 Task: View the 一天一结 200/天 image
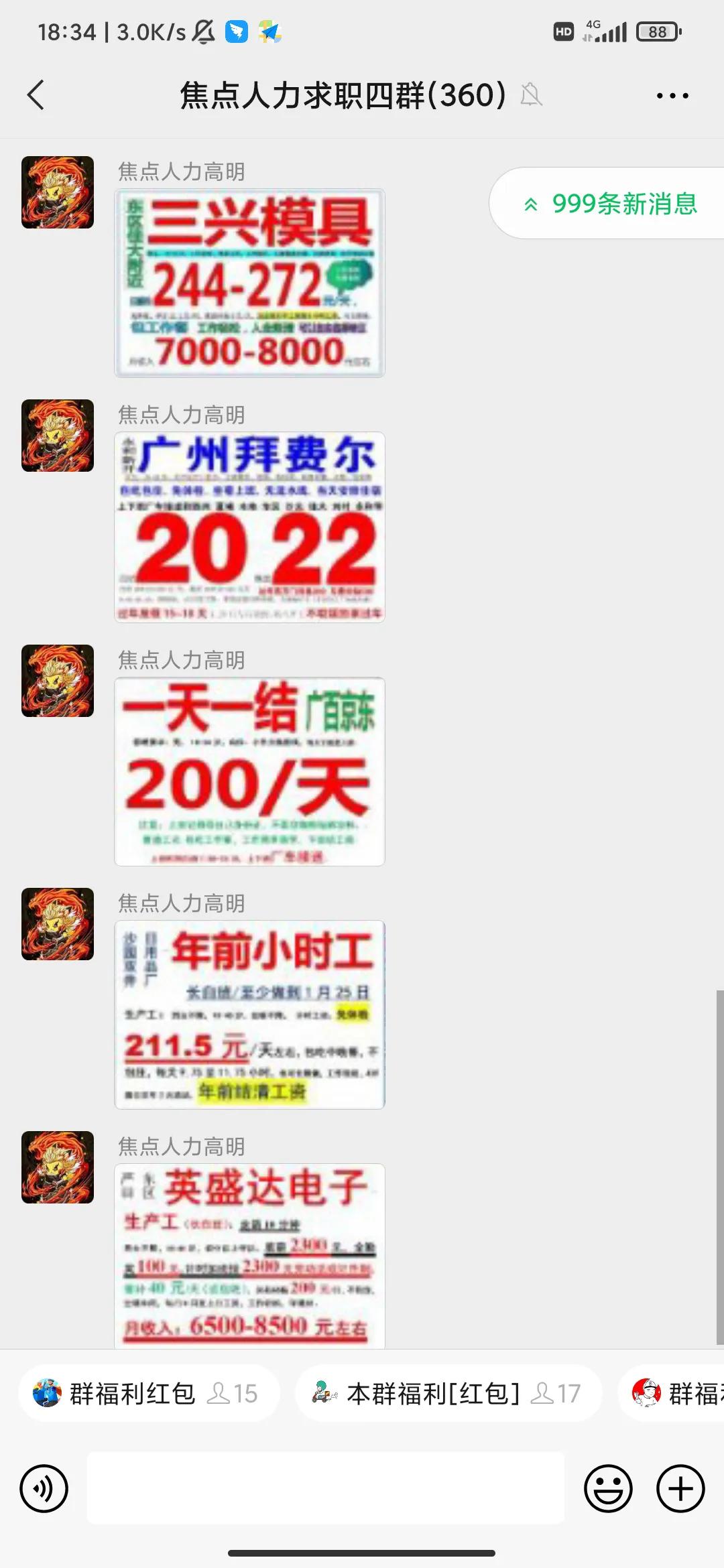pos(249,771)
